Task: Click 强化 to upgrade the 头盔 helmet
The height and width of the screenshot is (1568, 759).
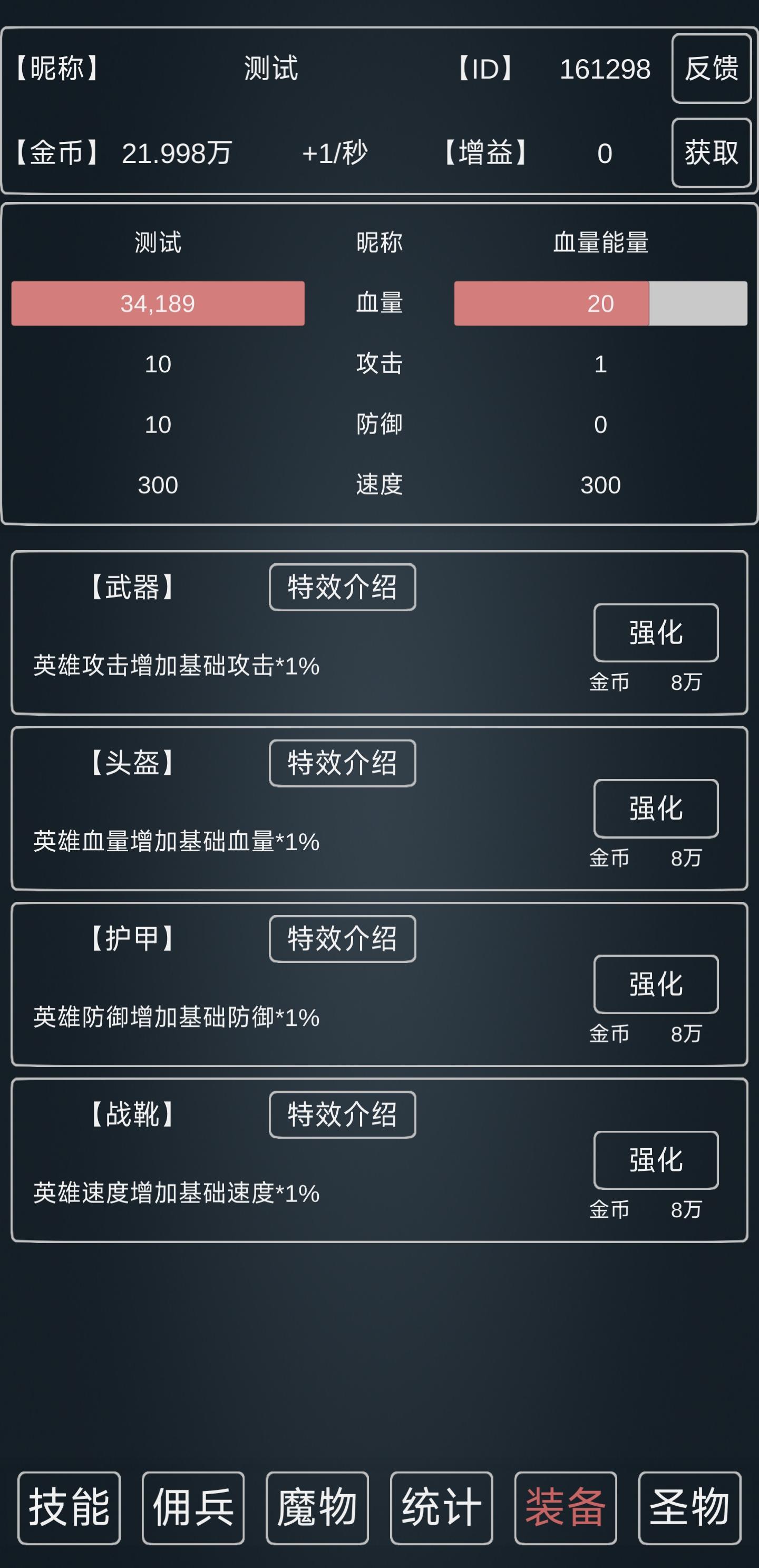Action: pyautogui.click(x=656, y=810)
